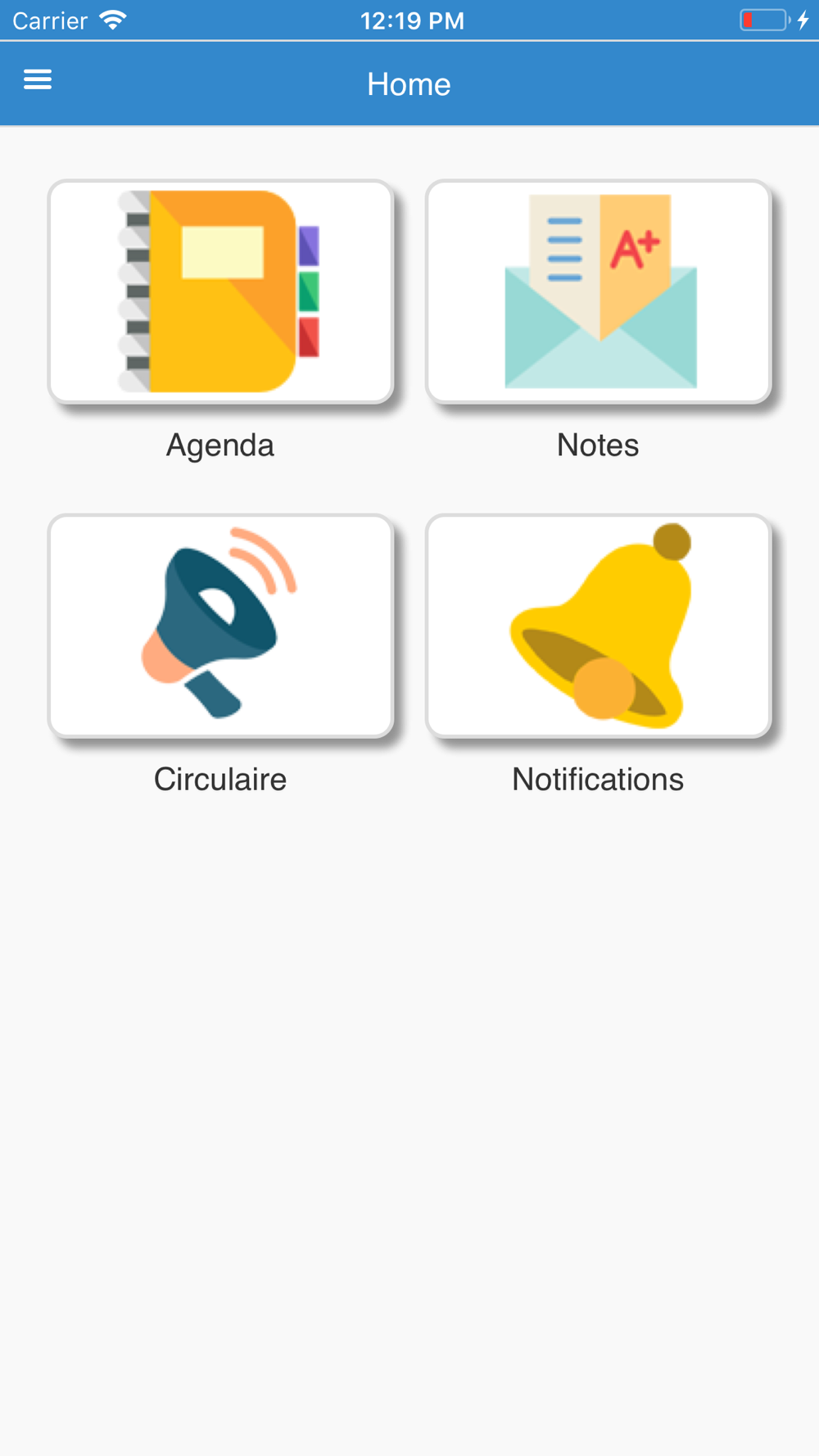Open the Circulaire tile
Screen dimensions: 819x1456
[x=221, y=626]
